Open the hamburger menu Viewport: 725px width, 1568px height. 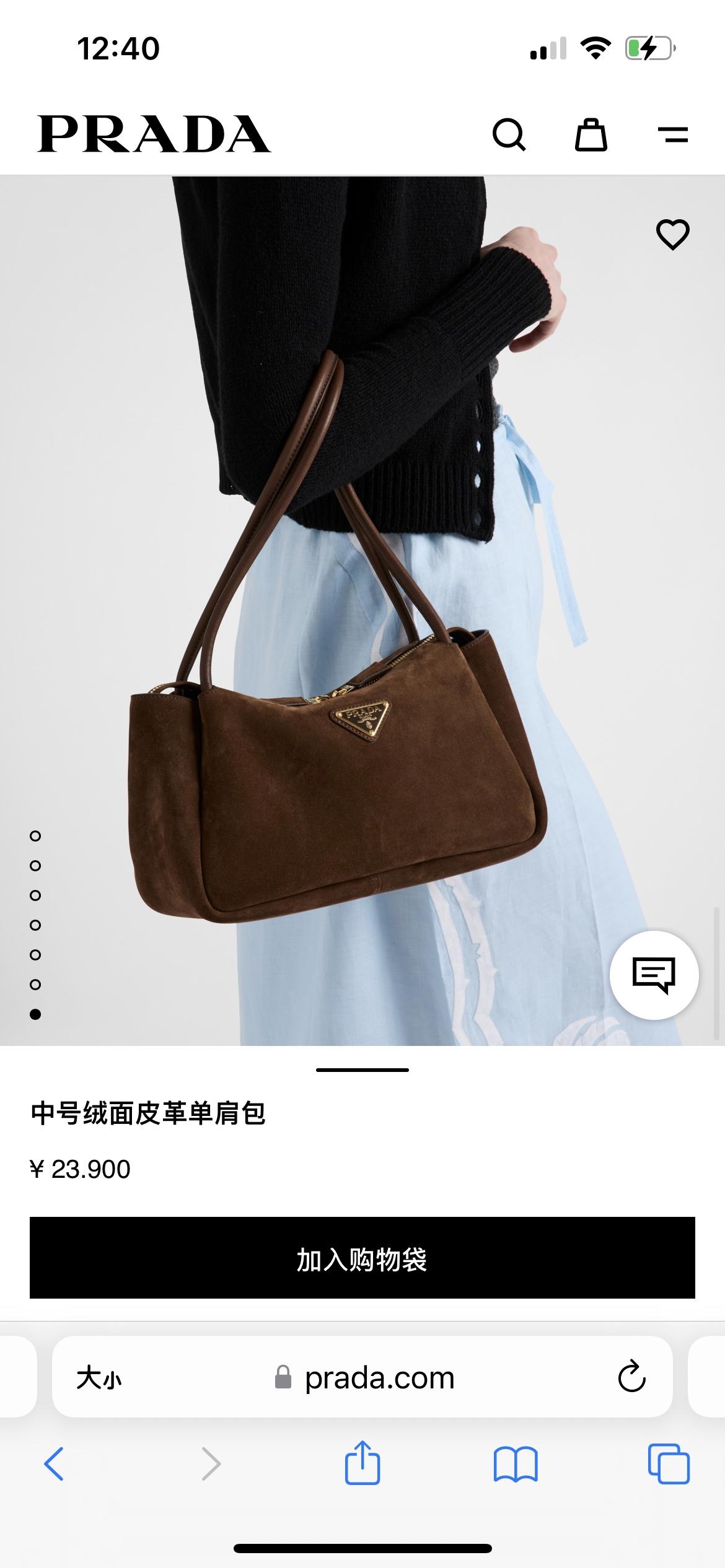coord(672,134)
